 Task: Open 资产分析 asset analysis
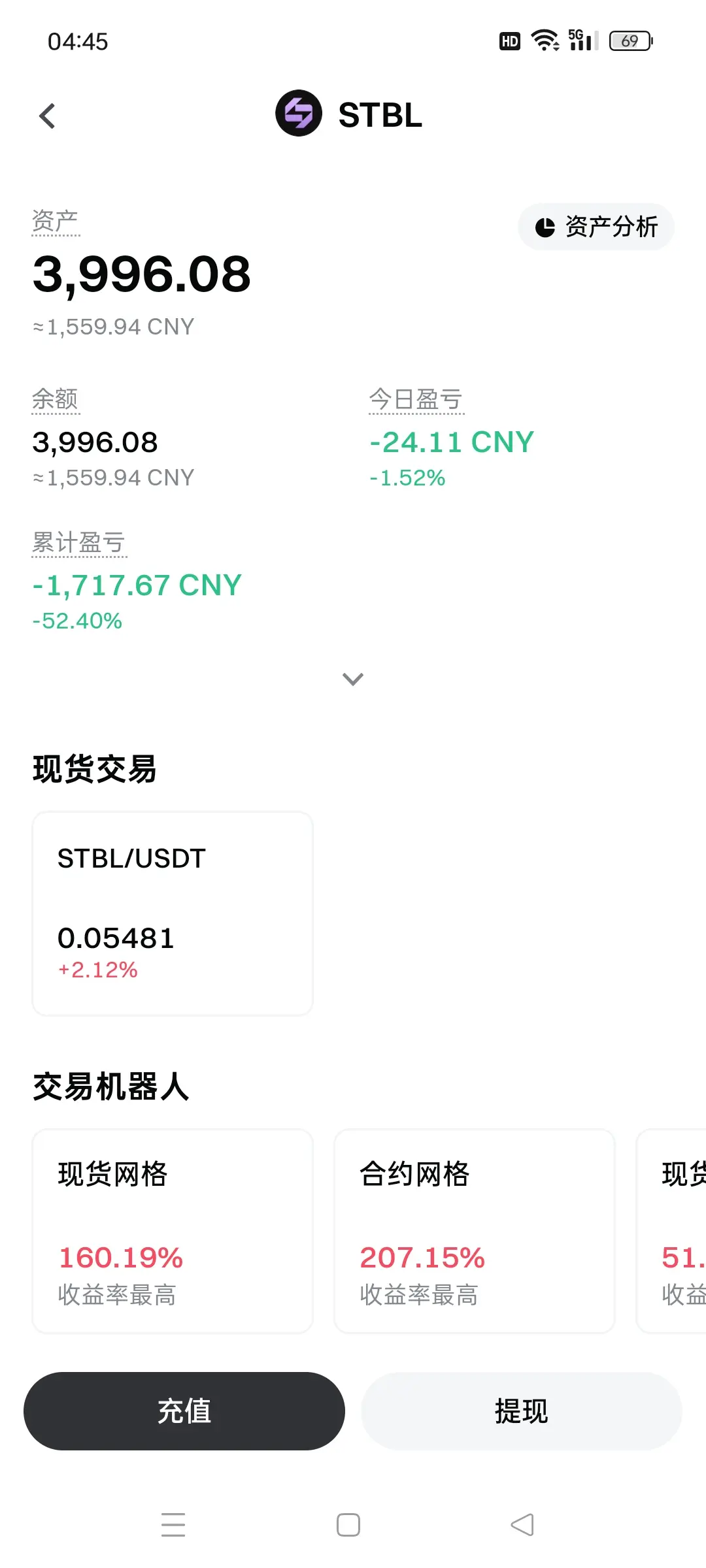pos(596,227)
